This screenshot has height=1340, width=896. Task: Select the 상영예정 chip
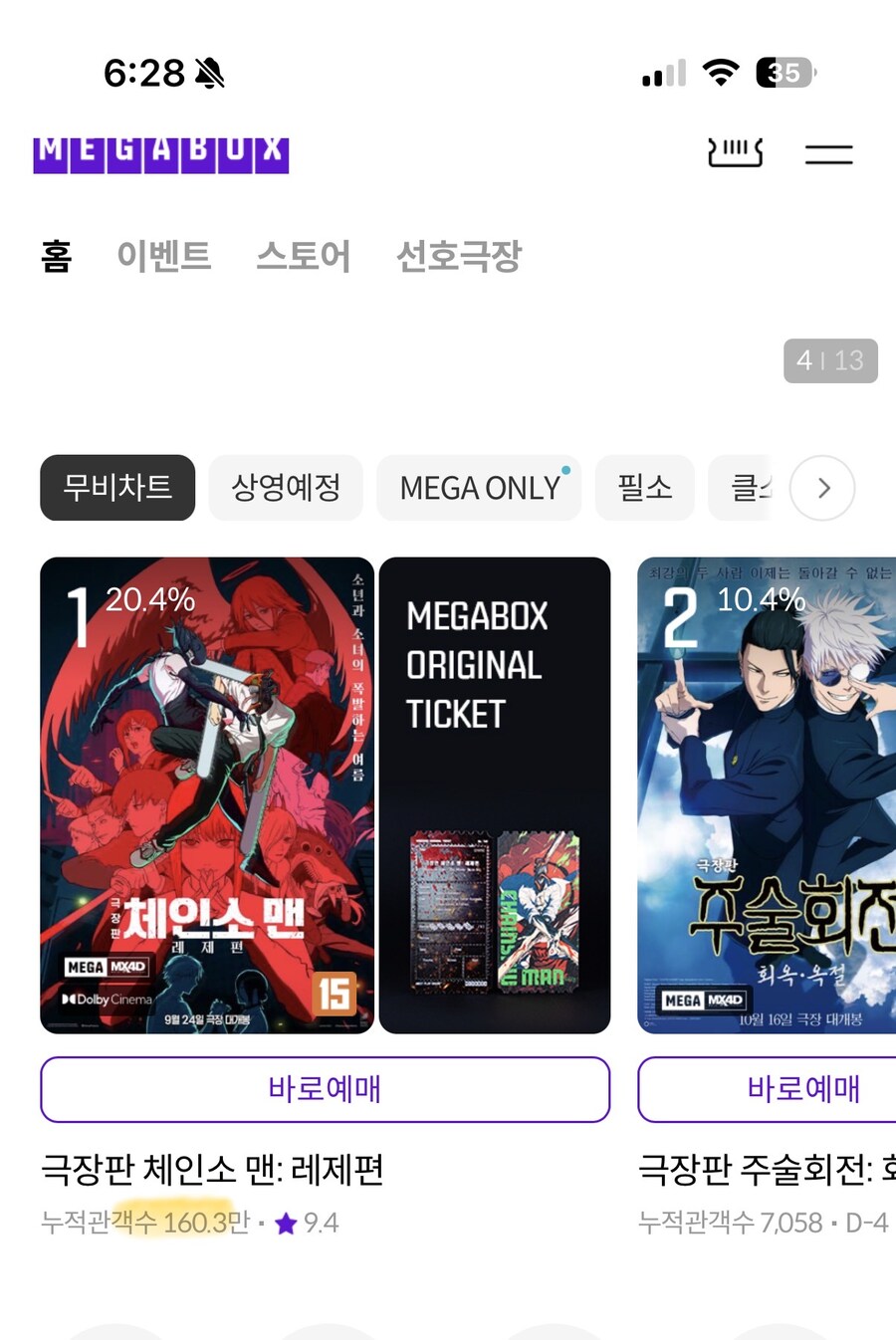coord(286,488)
